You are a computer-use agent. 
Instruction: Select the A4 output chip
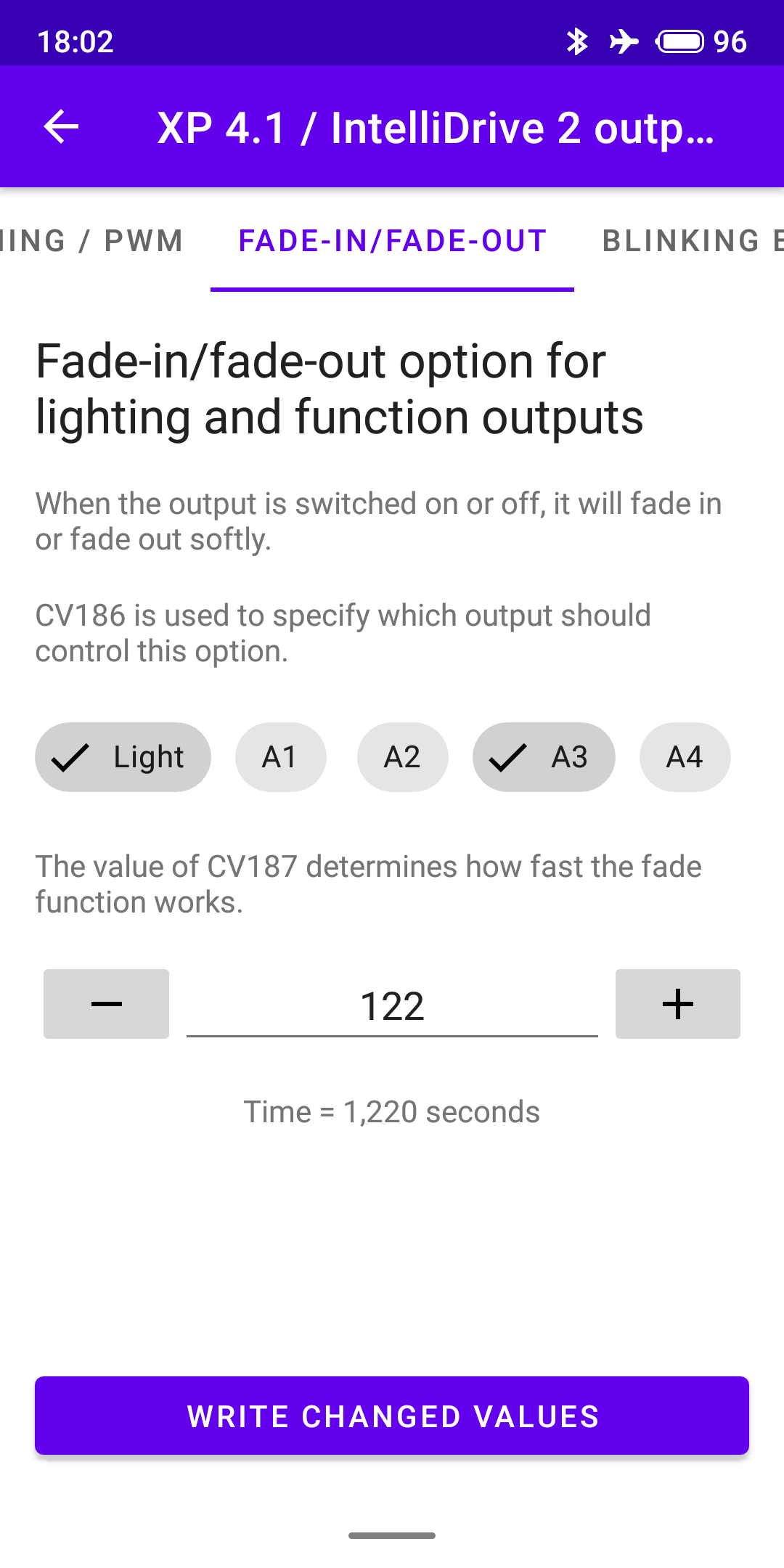pos(685,757)
